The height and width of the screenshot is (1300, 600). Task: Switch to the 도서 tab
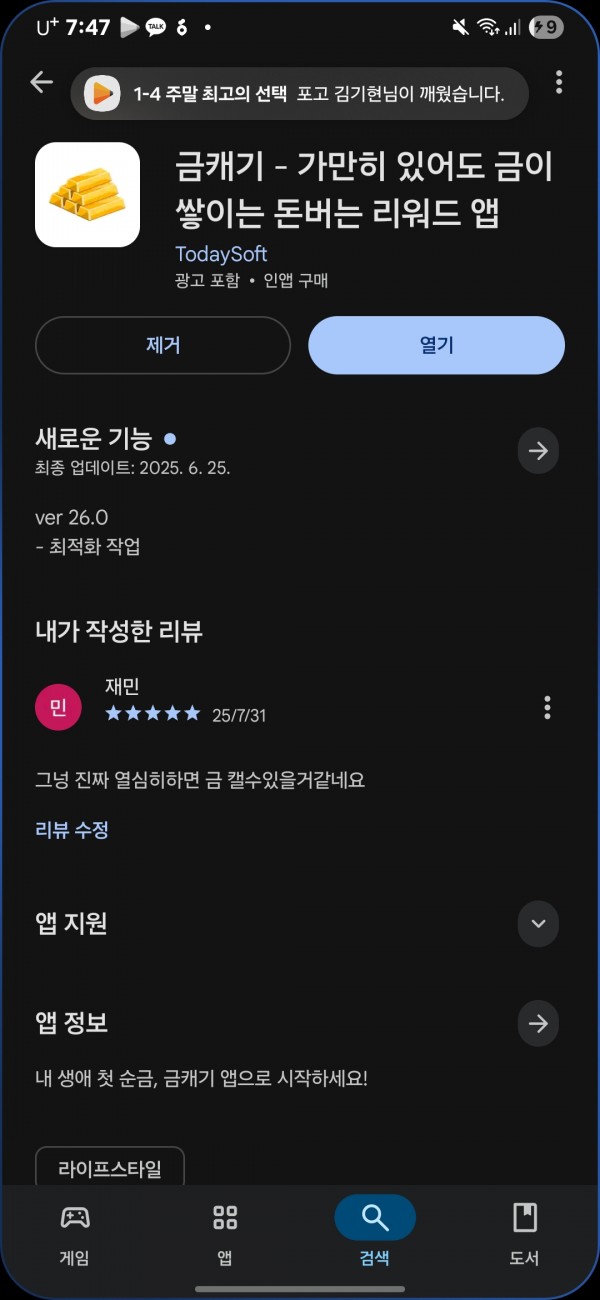525,1234
